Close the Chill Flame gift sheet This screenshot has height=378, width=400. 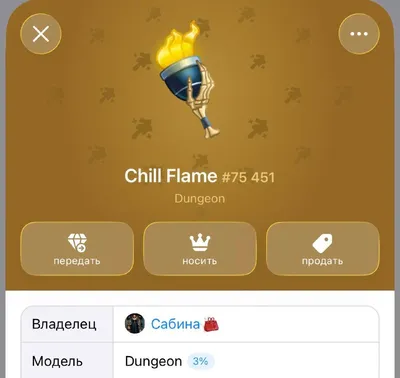coord(41,34)
